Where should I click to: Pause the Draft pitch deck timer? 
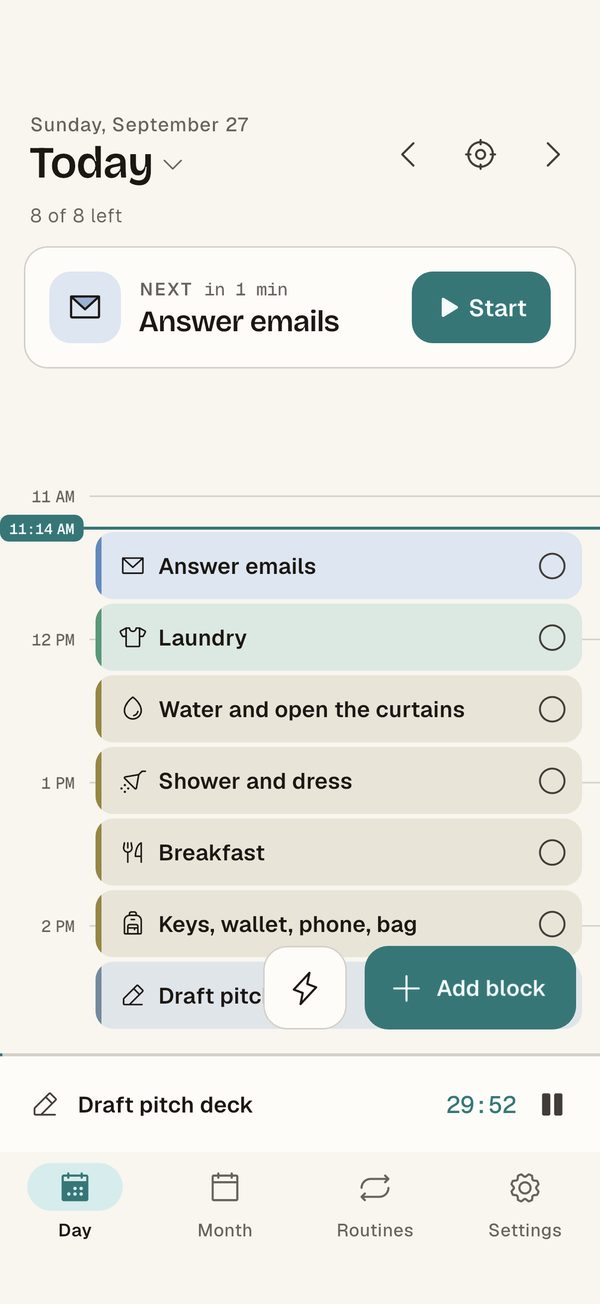coord(552,1104)
